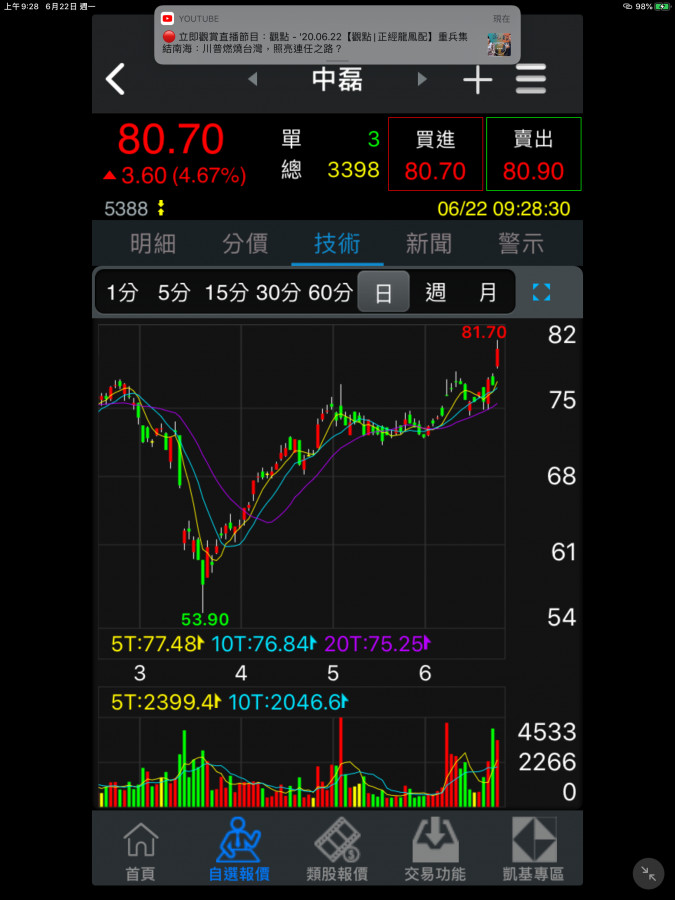Select the 15分 chart interval
The height and width of the screenshot is (900, 675).
pyautogui.click(x=226, y=292)
